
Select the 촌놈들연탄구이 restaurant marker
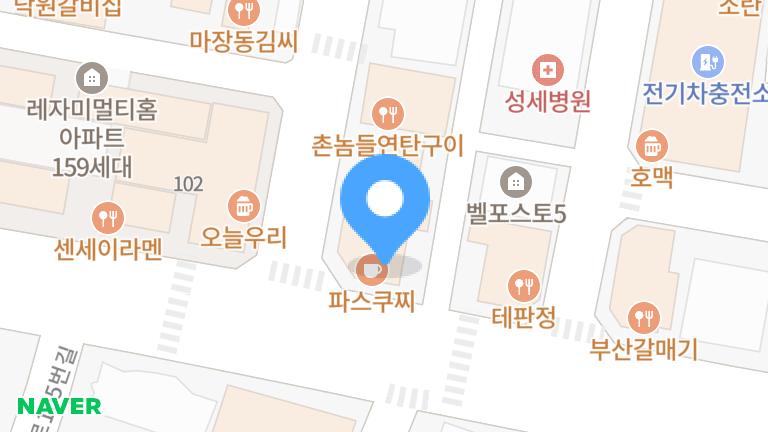click(x=387, y=113)
